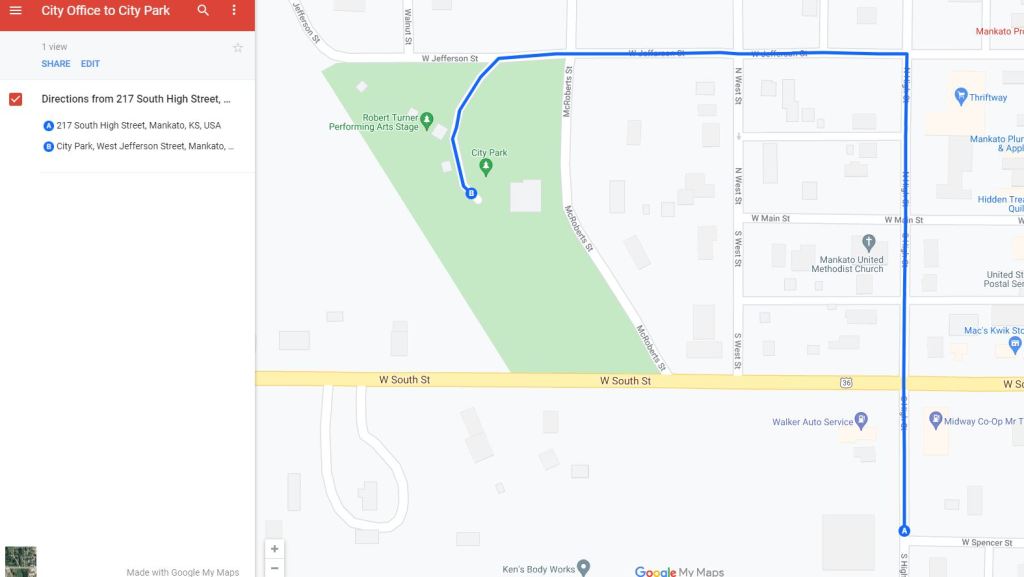Tap the route end marker B
The width and height of the screenshot is (1024, 577).
point(471,194)
